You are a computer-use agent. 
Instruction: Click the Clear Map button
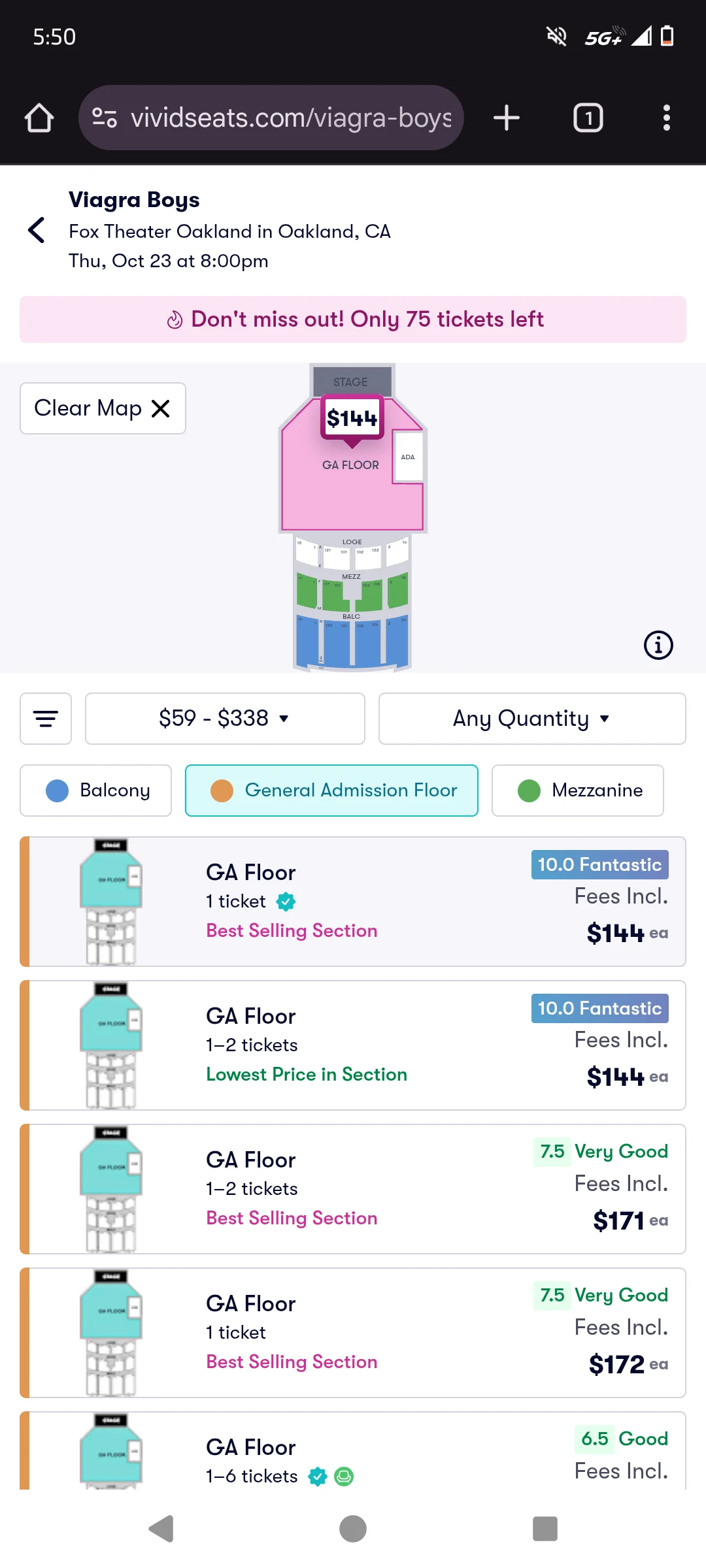102,408
